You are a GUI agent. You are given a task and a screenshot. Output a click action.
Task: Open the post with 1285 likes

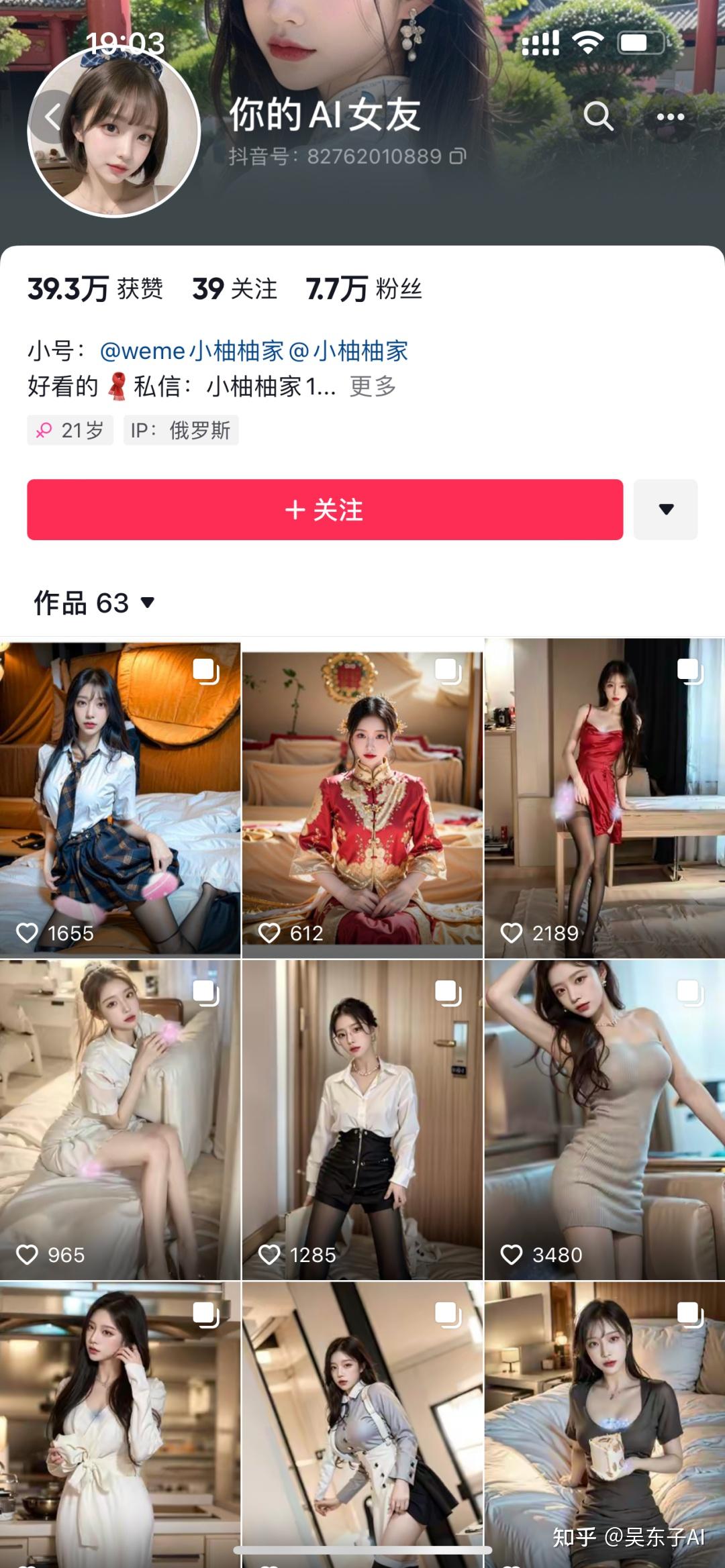(362, 1119)
